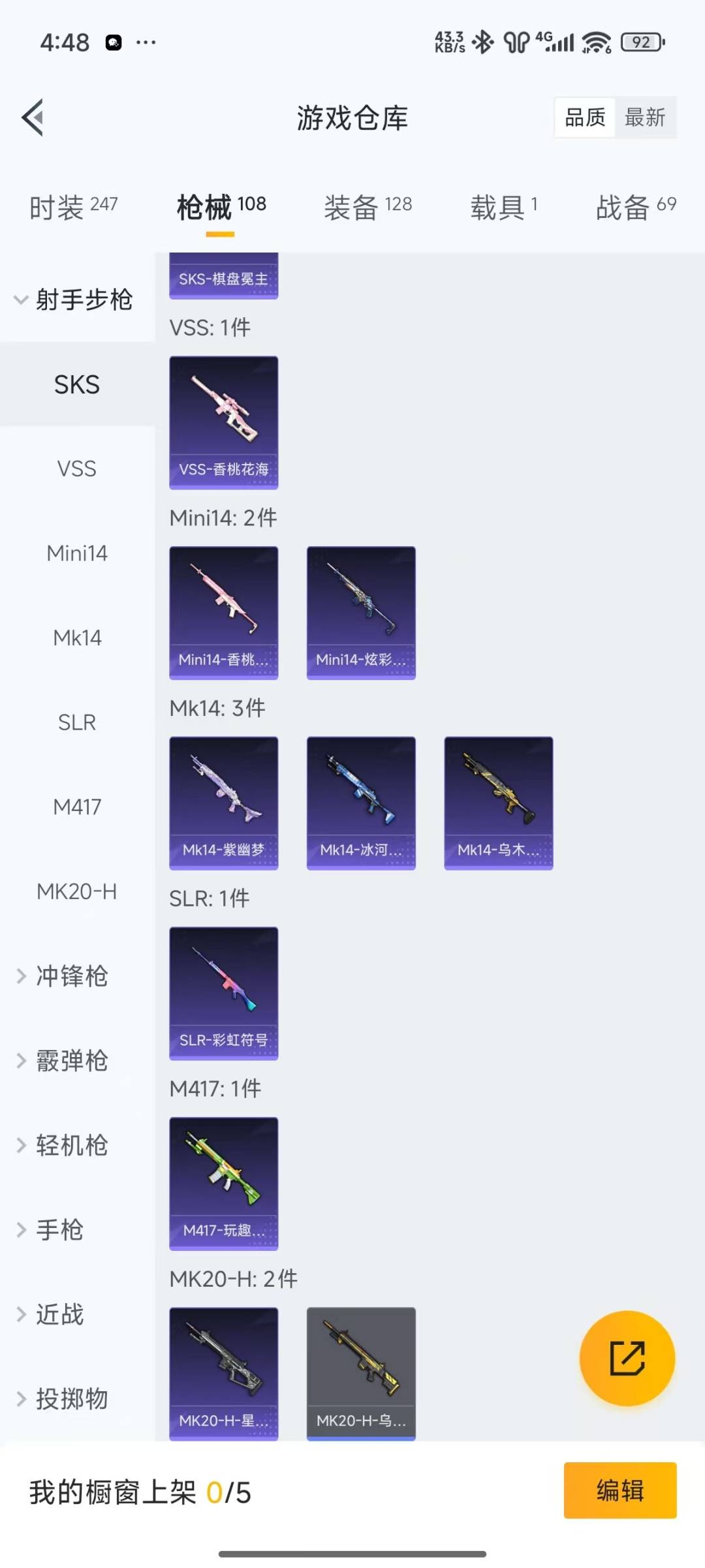Tap the 编辑 button
Image resolution: width=705 pixels, height=1568 pixels.
(x=619, y=1491)
